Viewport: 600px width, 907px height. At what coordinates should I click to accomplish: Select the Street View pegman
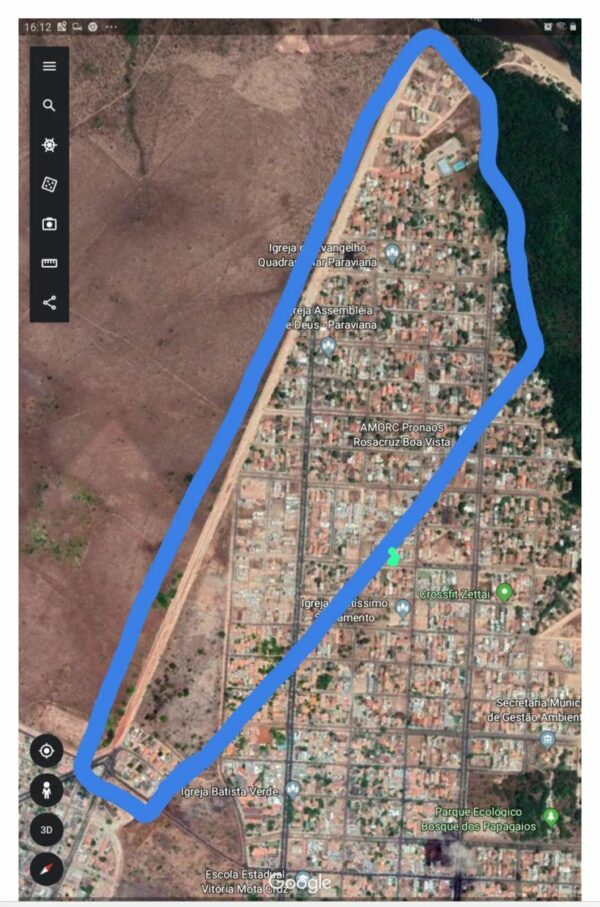point(46,790)
